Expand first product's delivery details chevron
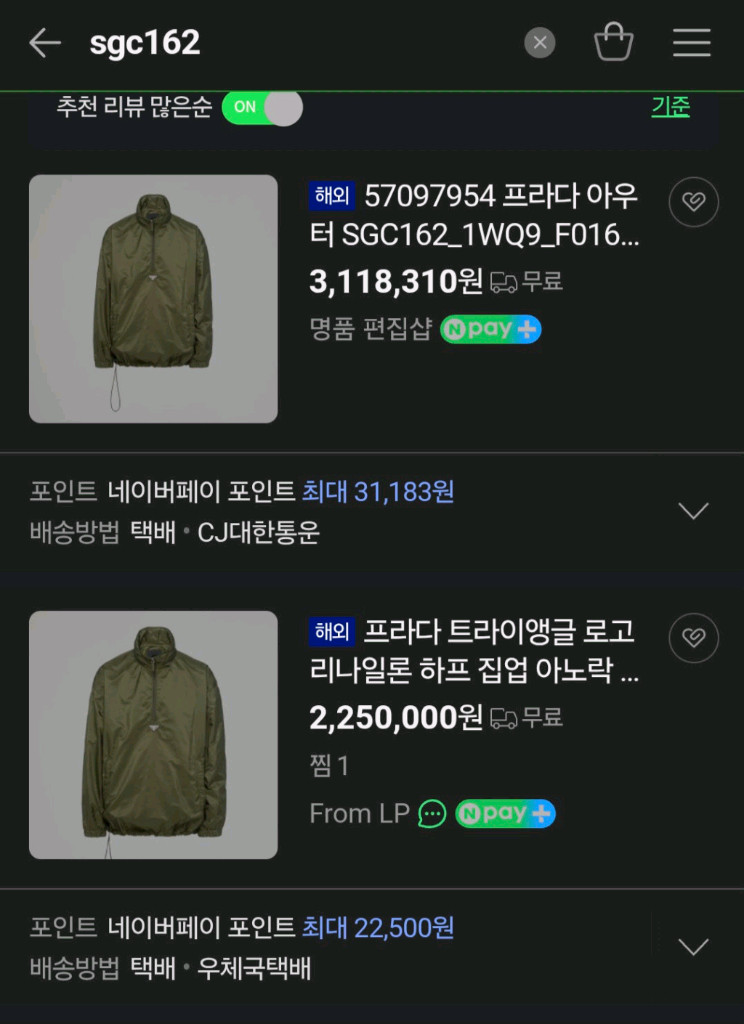This screenshot has height=1024, width=744. point(694,510)
